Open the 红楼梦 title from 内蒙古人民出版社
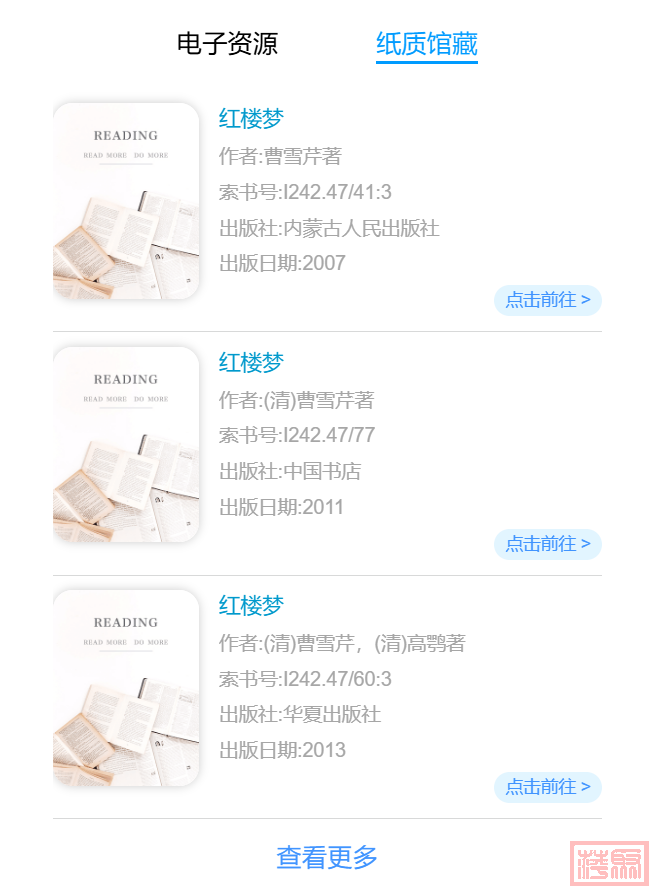The width and height of the screenshot is (655, 891). click(251, 119)
